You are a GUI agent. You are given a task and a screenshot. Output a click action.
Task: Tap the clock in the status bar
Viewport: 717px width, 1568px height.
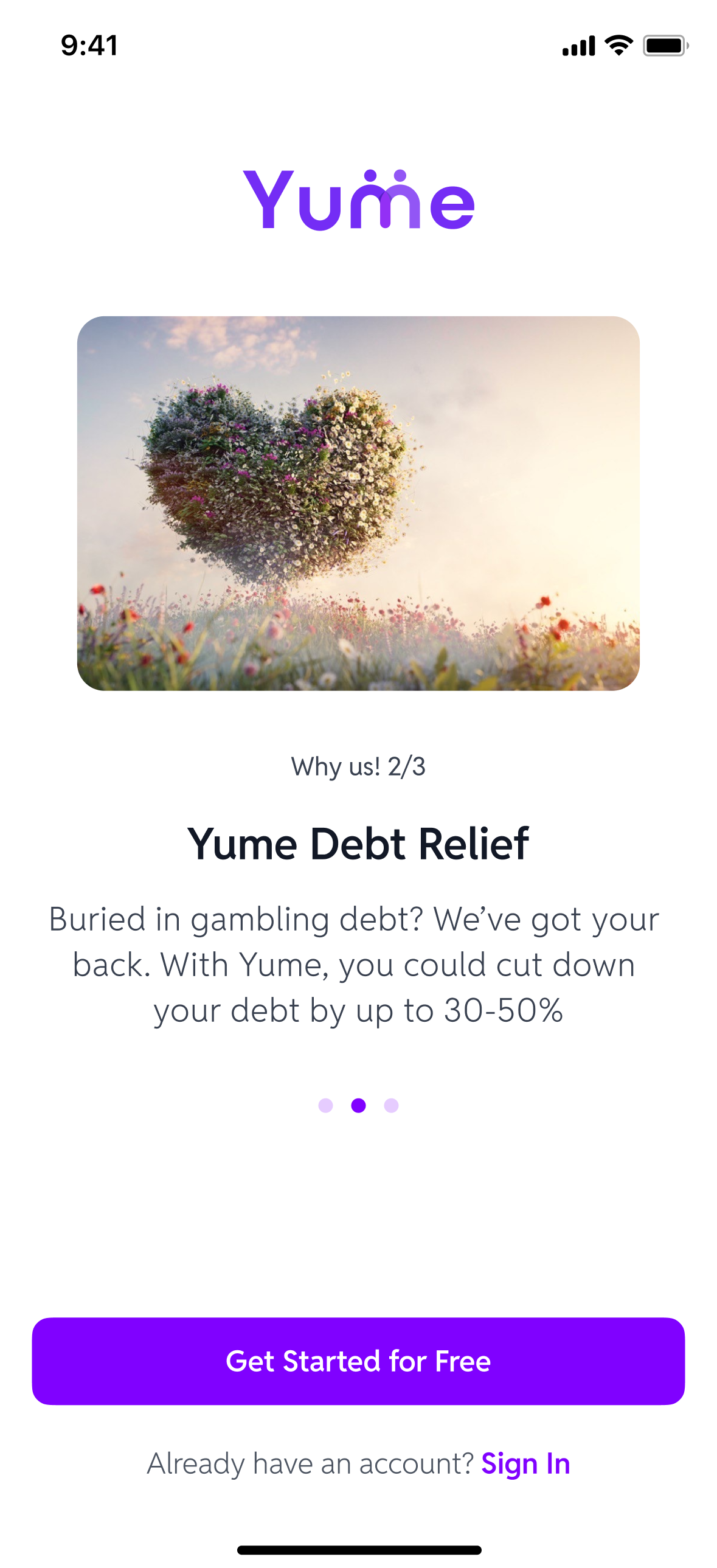(x=89, y=45)
